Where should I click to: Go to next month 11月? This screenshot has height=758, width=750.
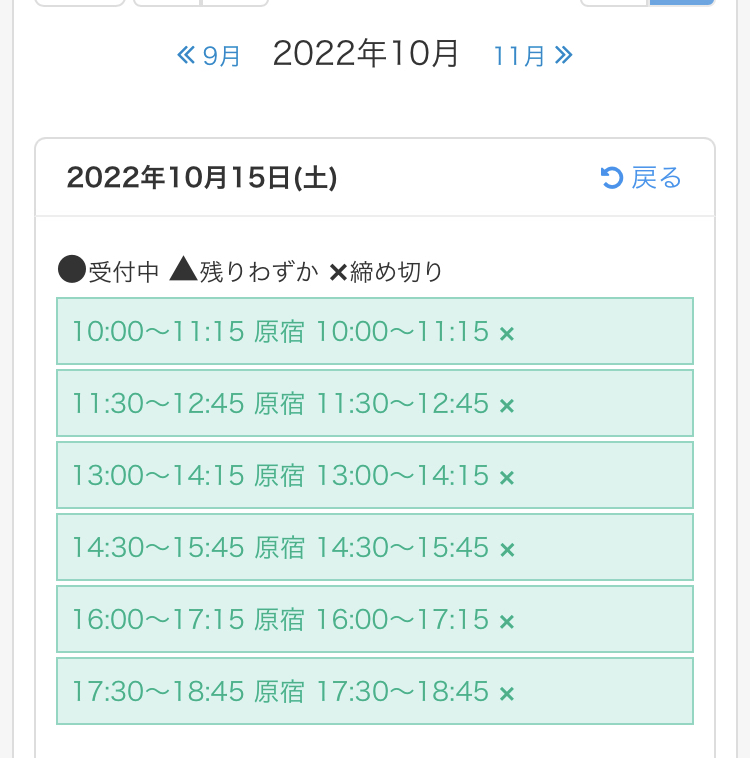tap(533, 56)
